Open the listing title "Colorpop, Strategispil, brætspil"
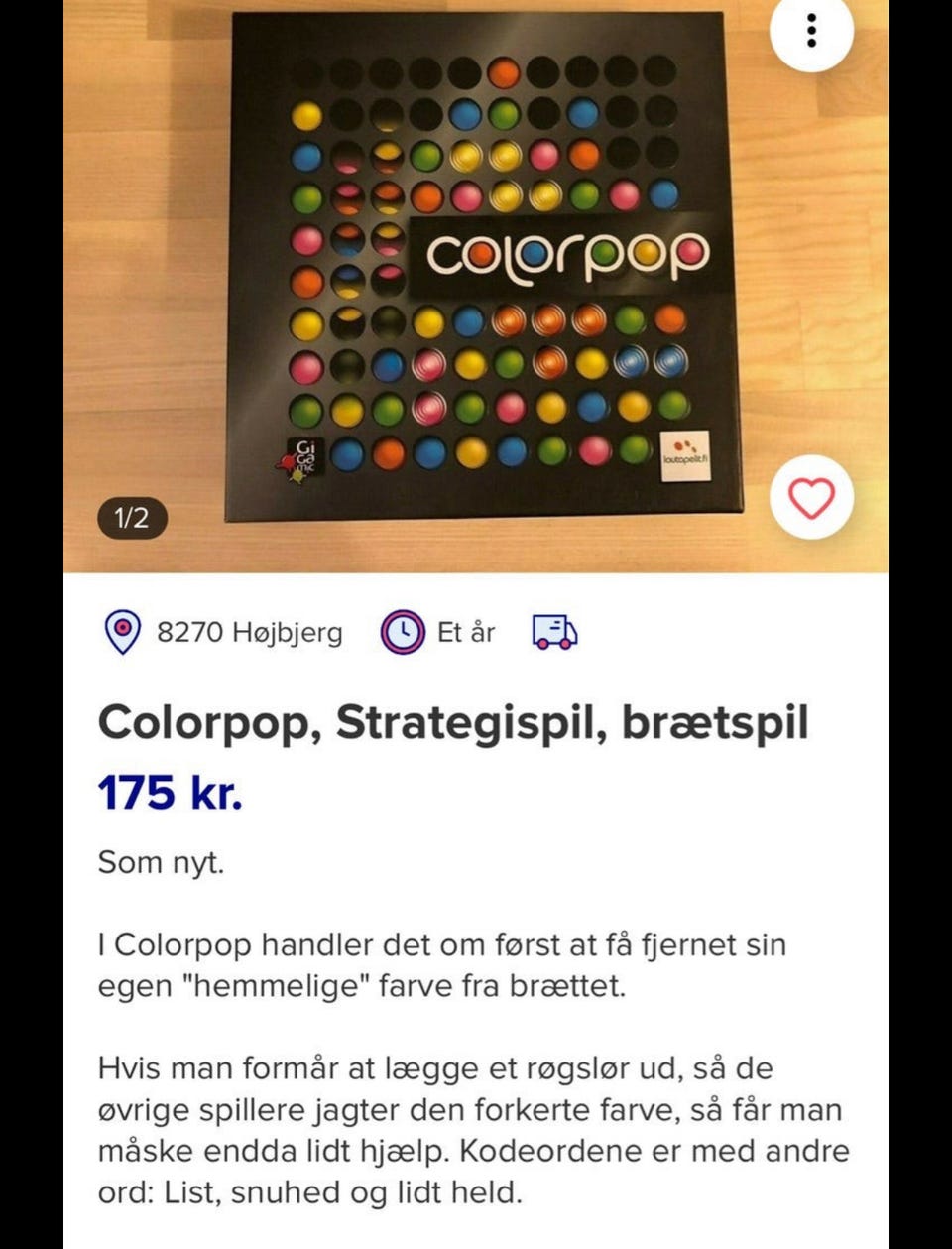The width and height of the screenshot is (952, 1249). pyautogui.click(x=456, y=723)
